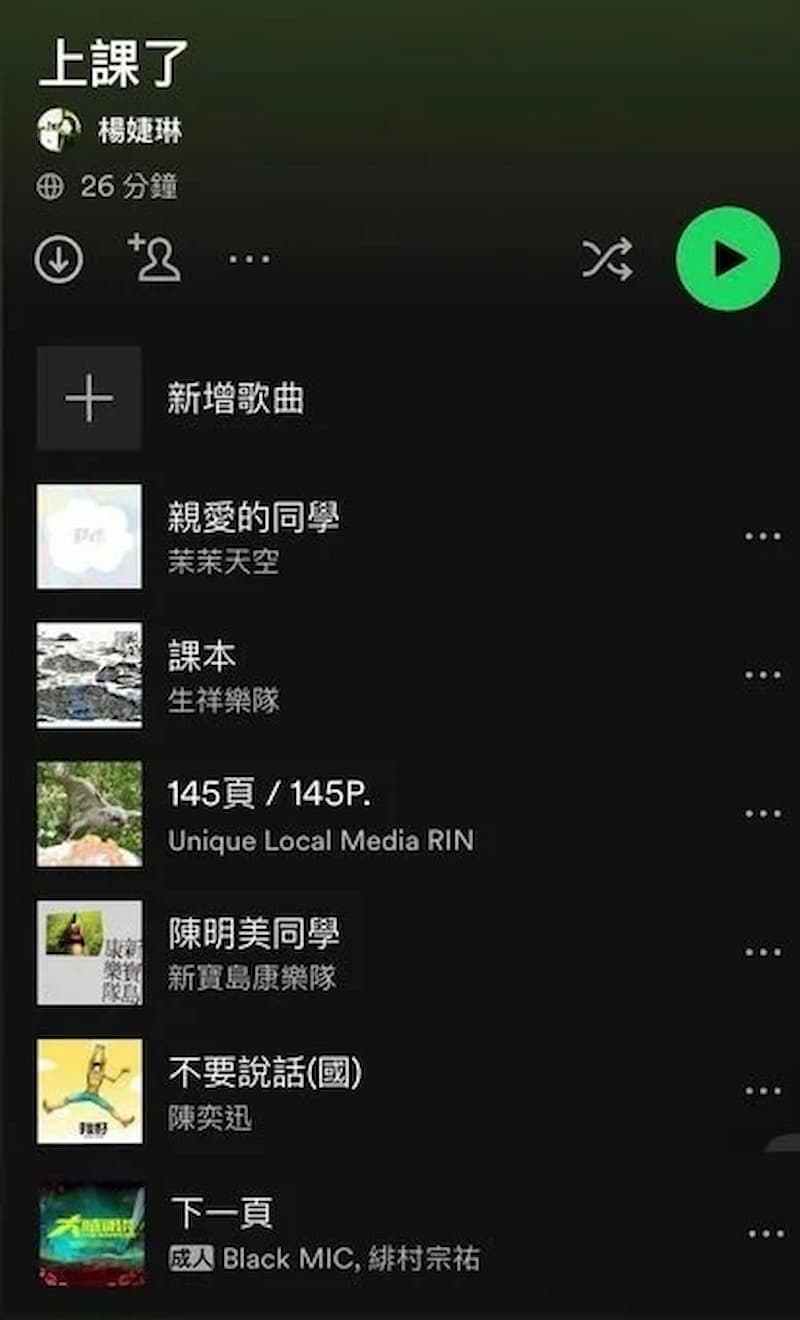Enable shuffle playback
800x1320 pixels.
pos(607,258)
